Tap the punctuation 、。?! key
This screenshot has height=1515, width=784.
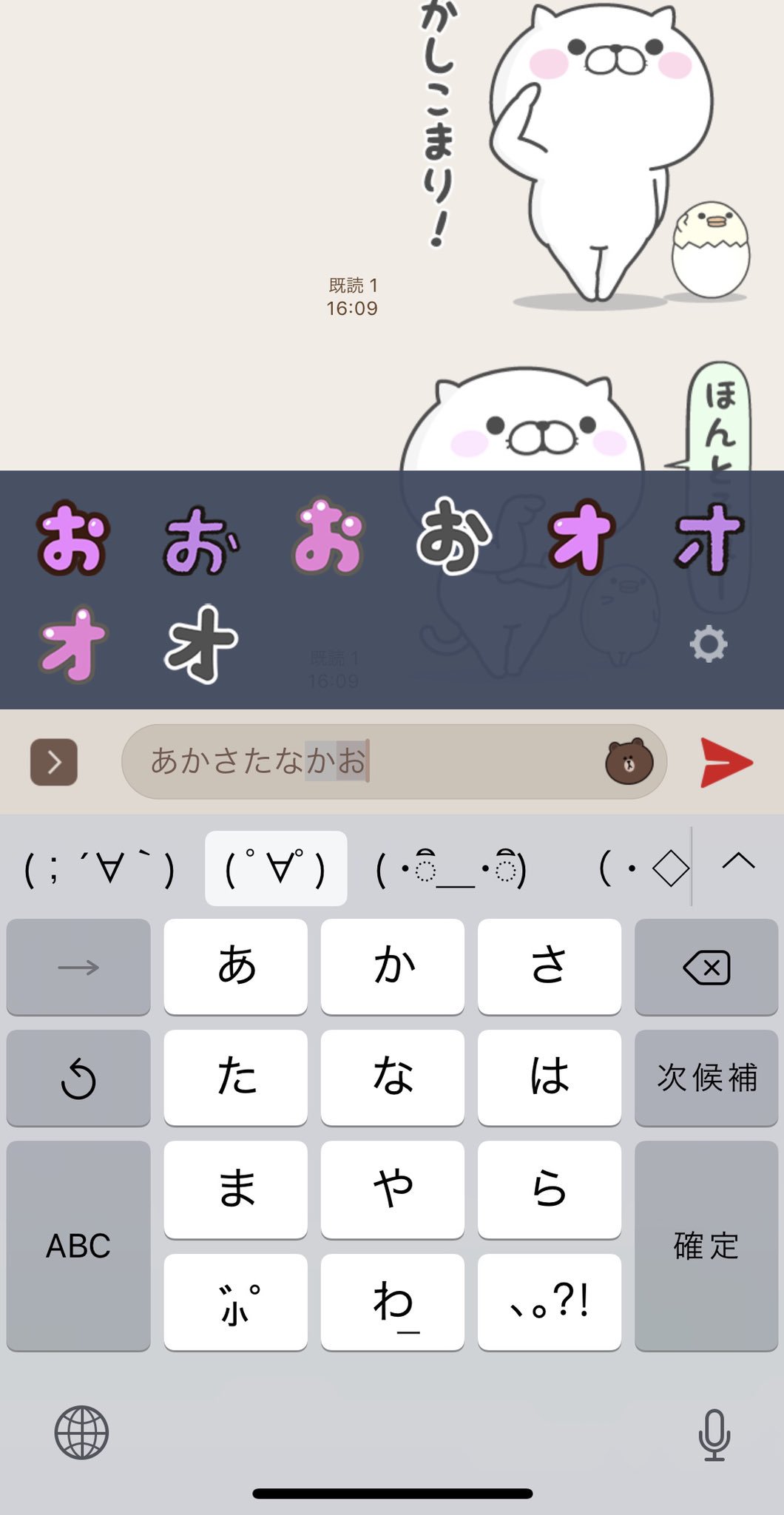coord(550,1302)
